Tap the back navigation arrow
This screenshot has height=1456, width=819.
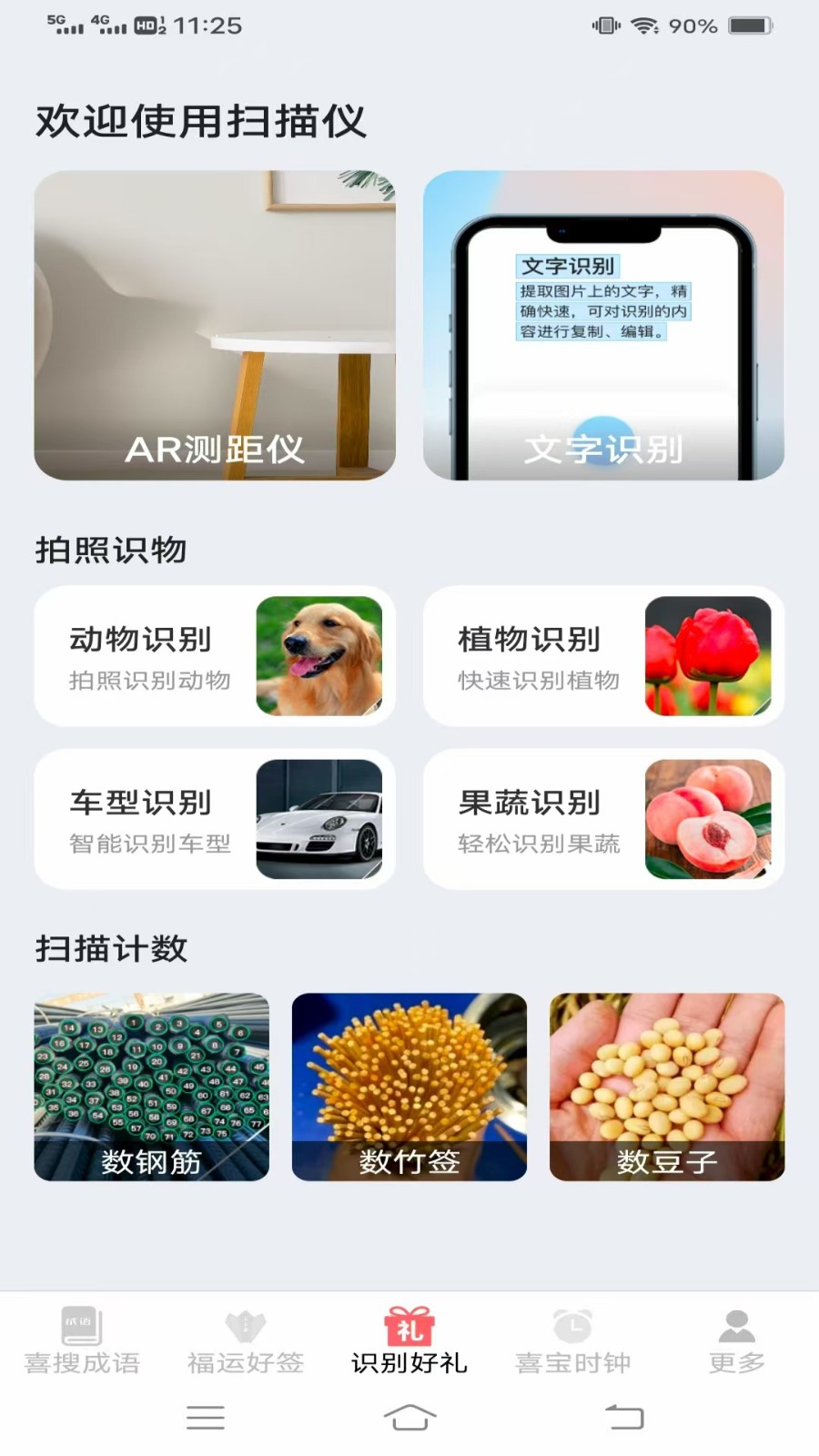(624, 1419)
